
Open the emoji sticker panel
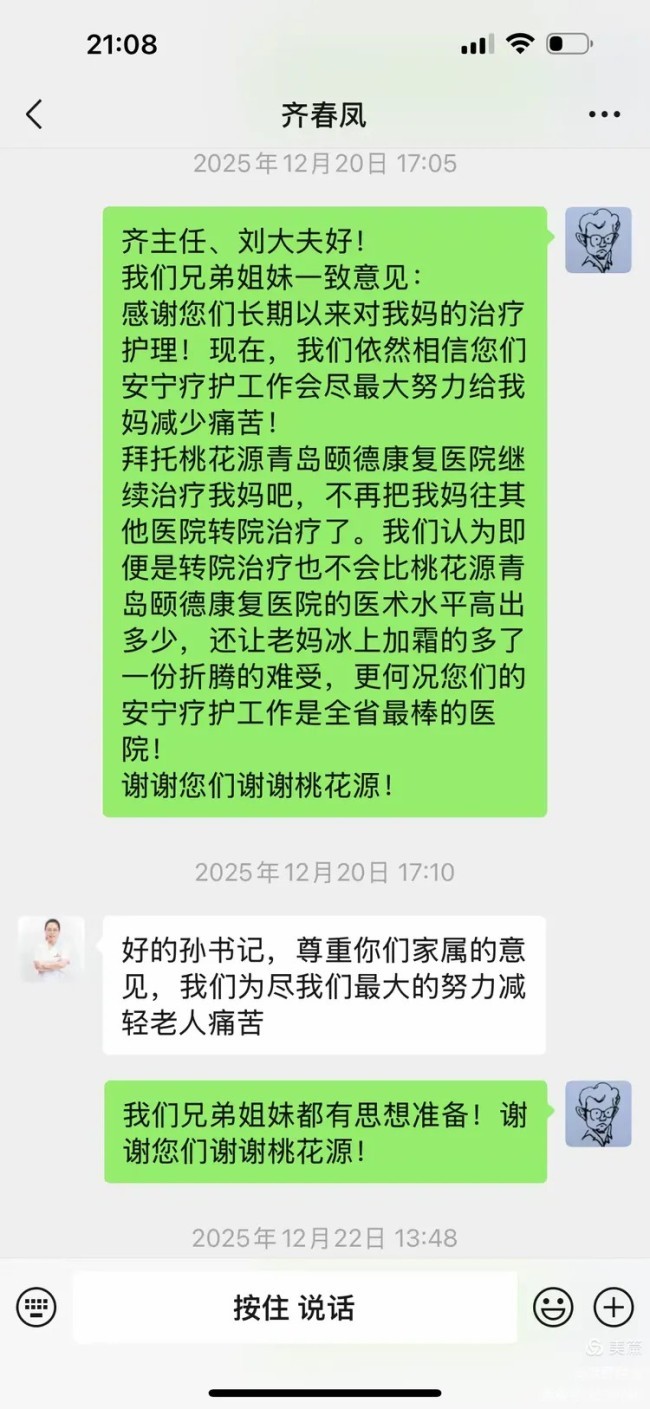(x=552, y=1306)
